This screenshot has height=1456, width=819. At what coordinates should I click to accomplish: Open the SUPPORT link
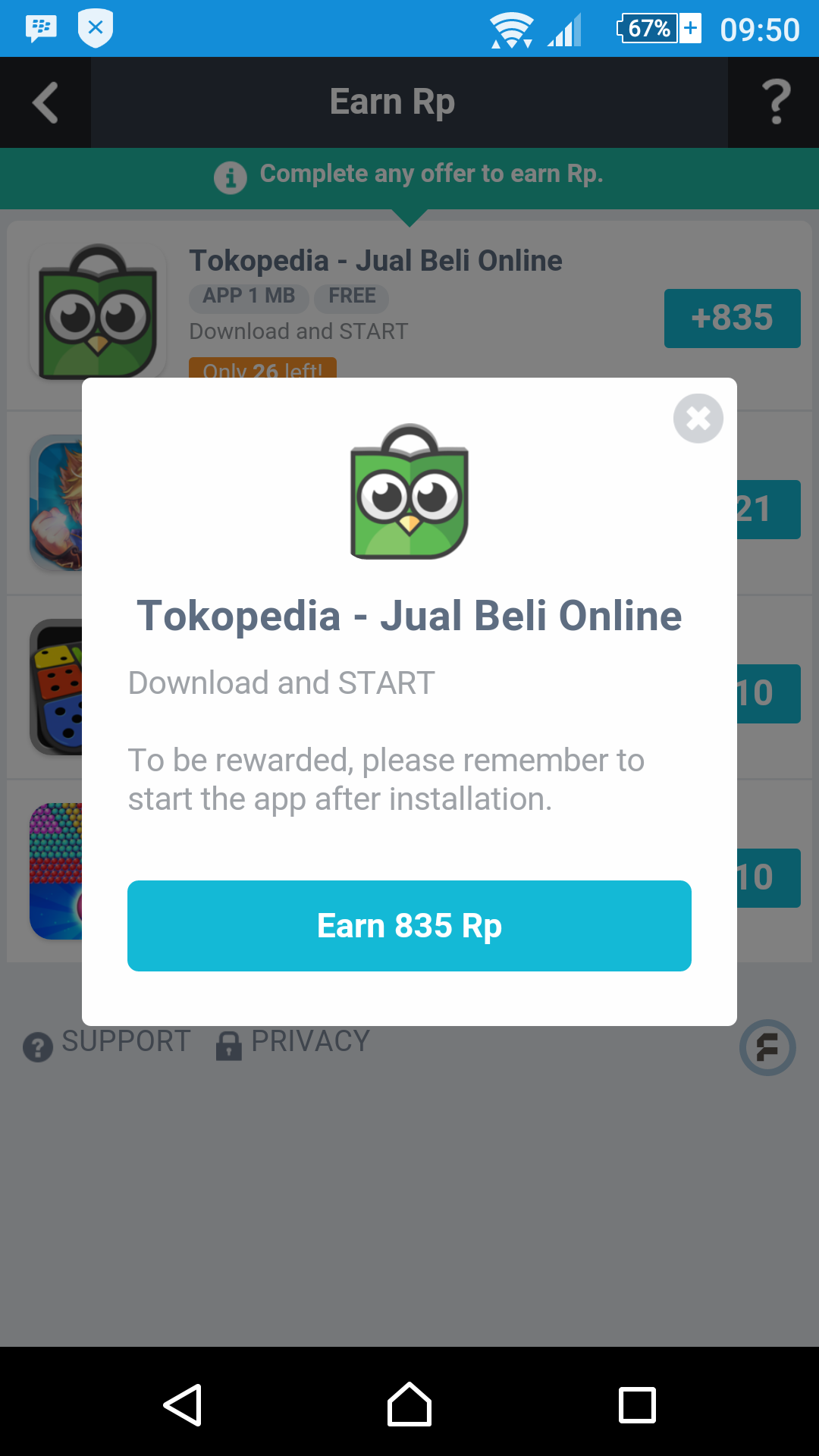[126, 1042]
